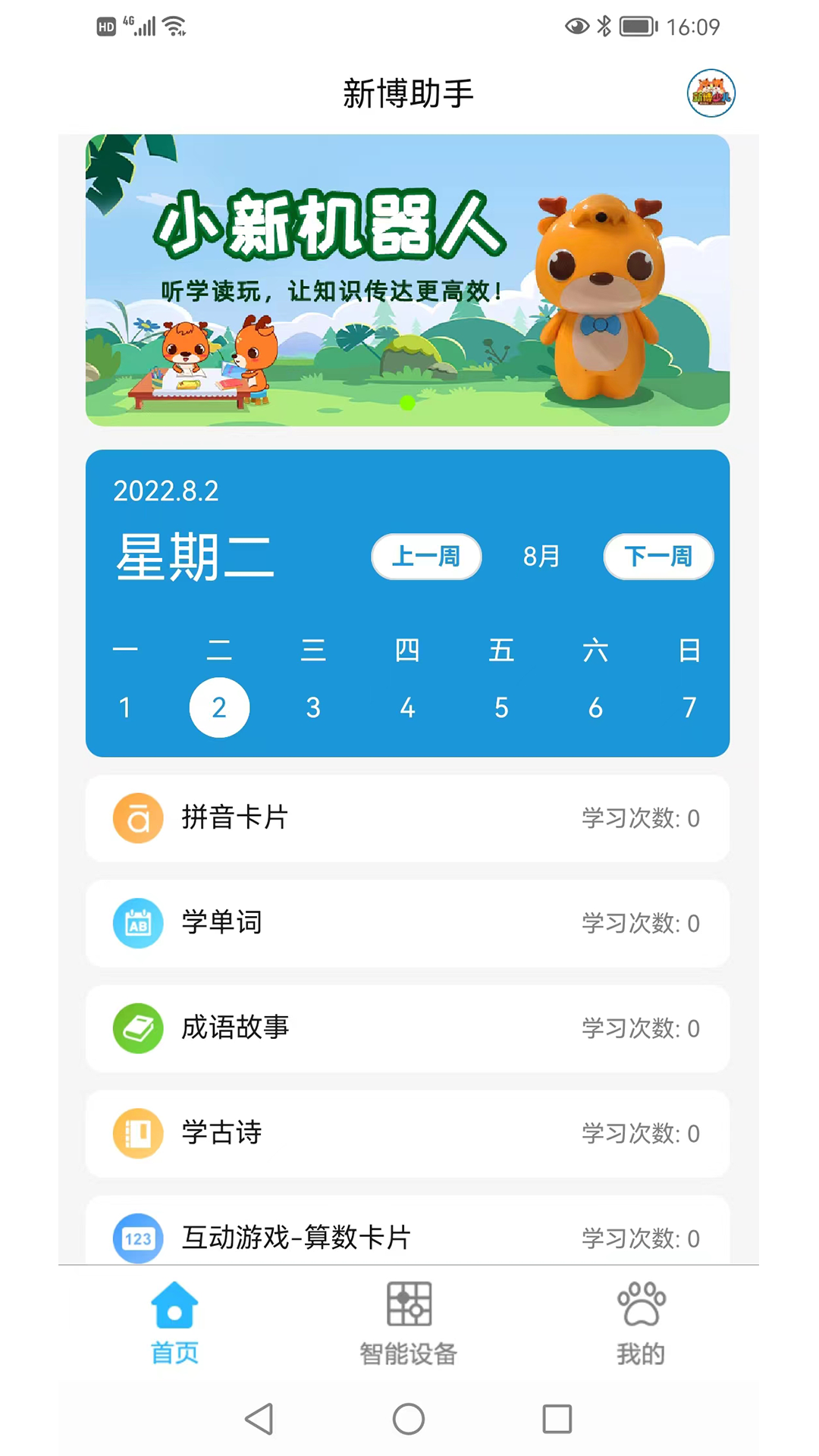Select Friday date 5 on calendar

coord(501,708)
